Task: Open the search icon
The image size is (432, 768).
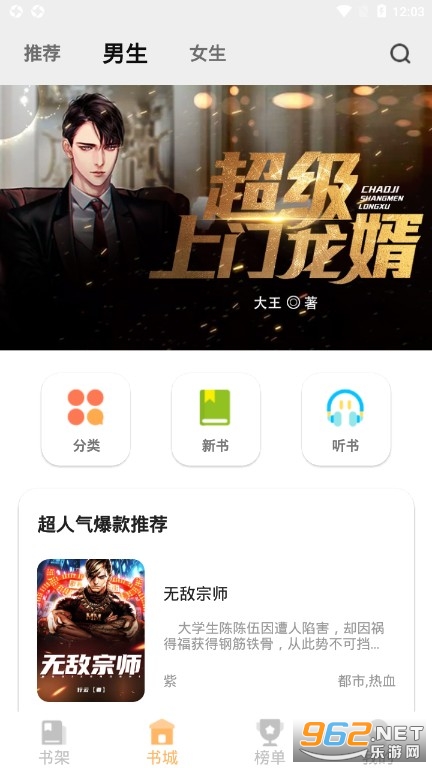Action: (400, 53)
